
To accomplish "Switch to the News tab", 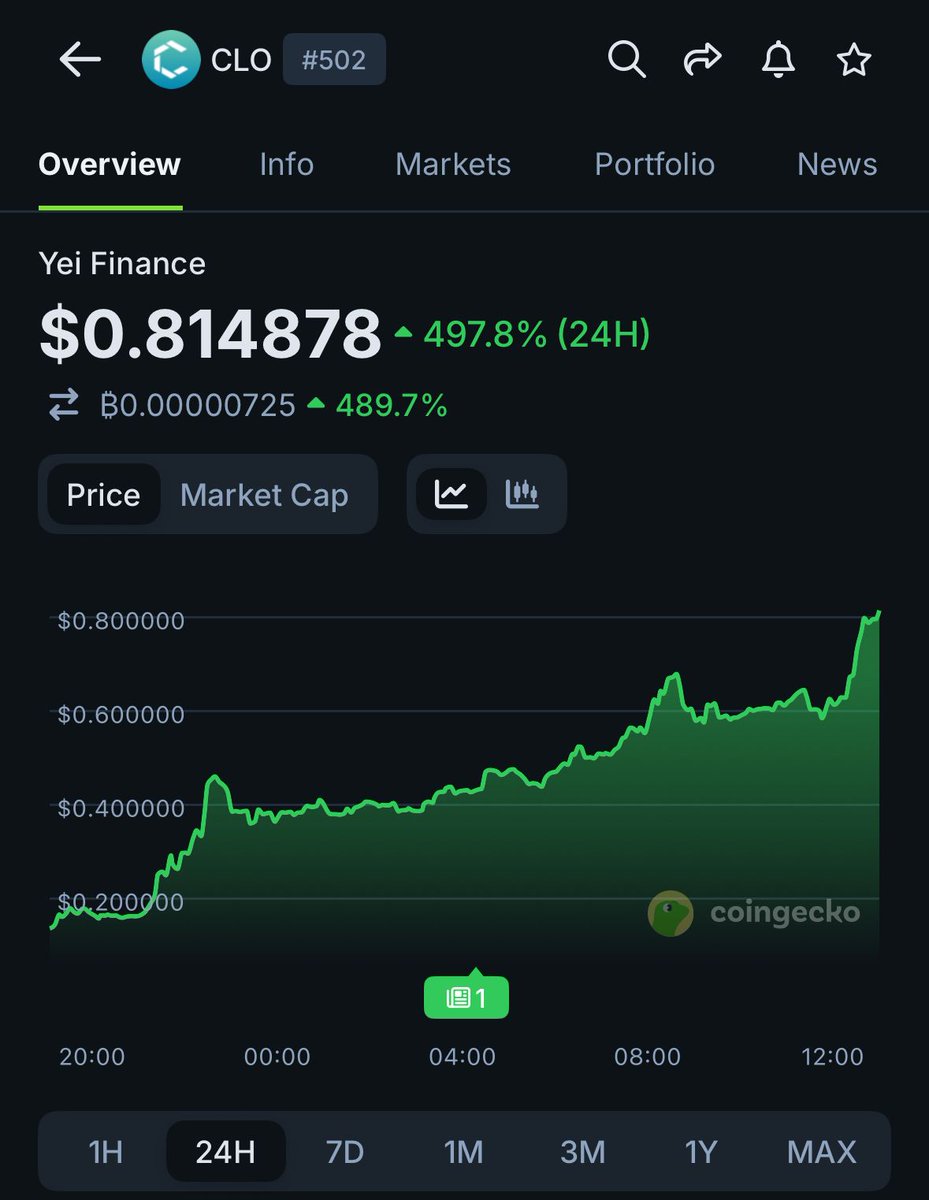I will click(x=836, y=165).
